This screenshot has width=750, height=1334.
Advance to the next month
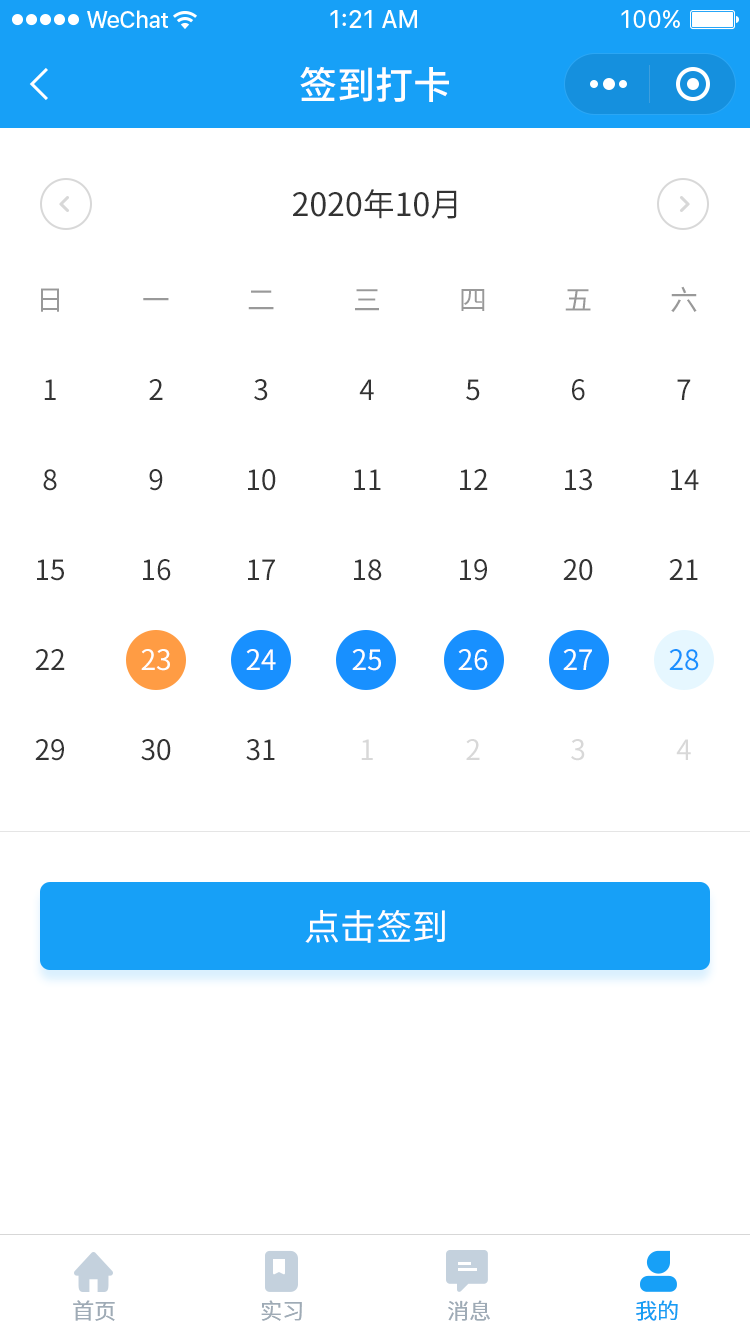click(683, 204)
